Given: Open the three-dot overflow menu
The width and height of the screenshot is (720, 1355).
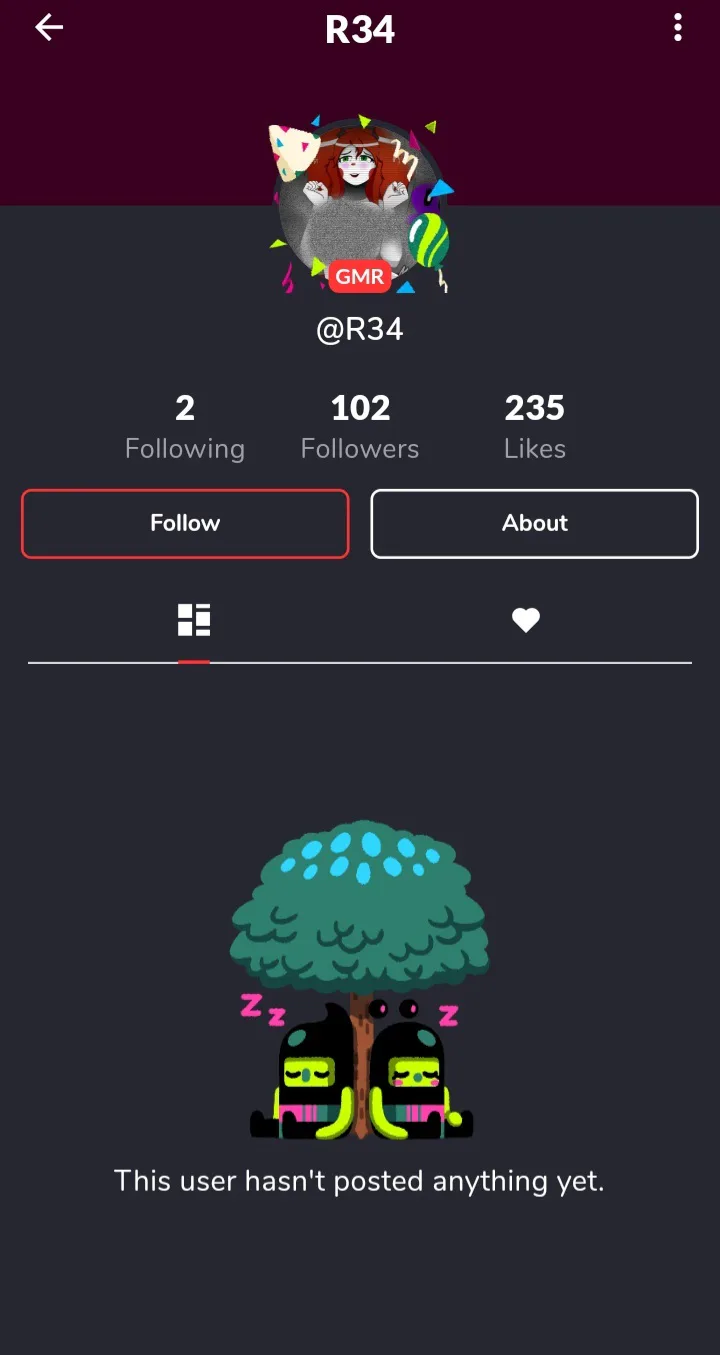Looking at the screenshot, I should coord(678,28).
